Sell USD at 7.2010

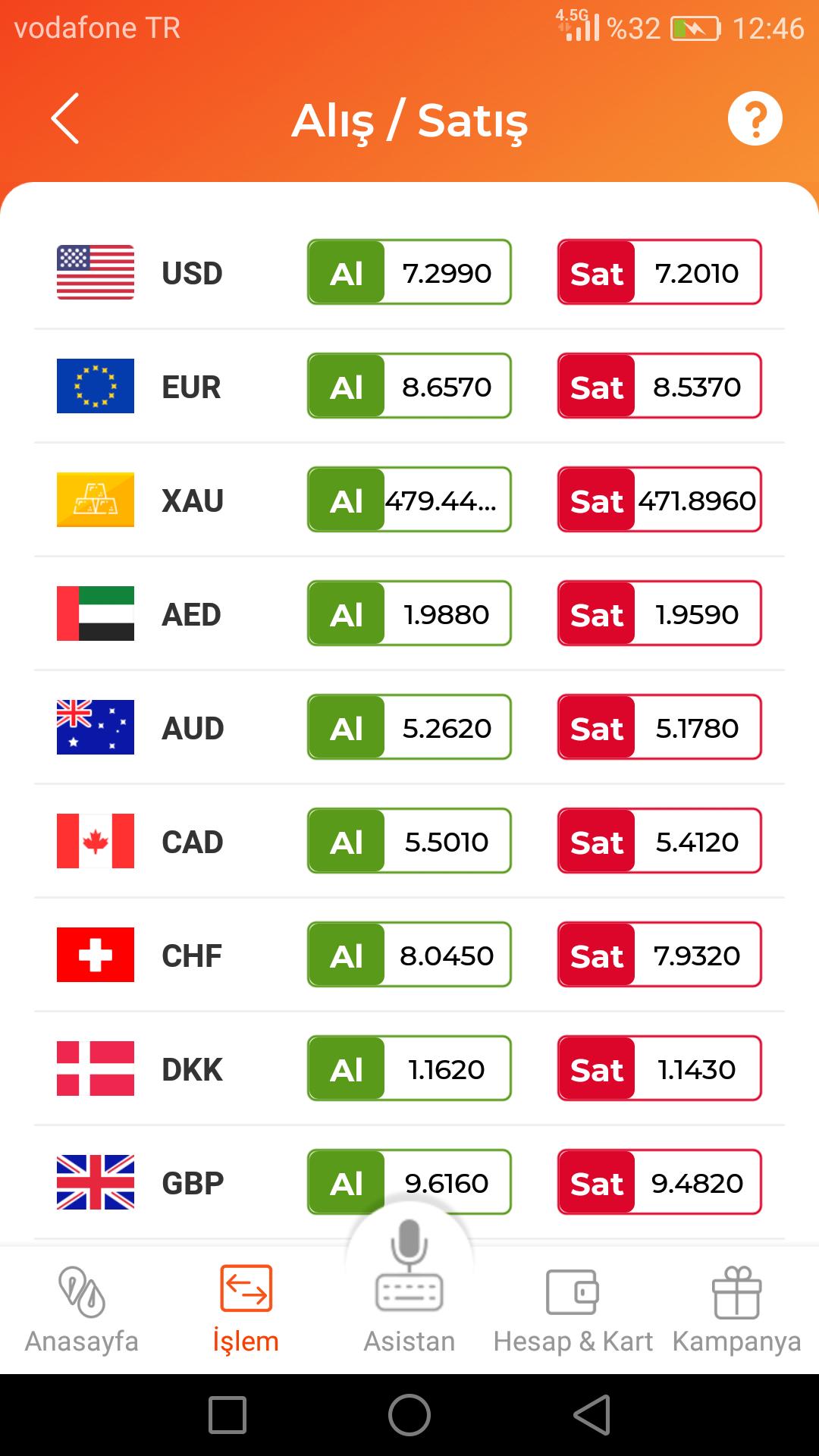coord(660,272)
